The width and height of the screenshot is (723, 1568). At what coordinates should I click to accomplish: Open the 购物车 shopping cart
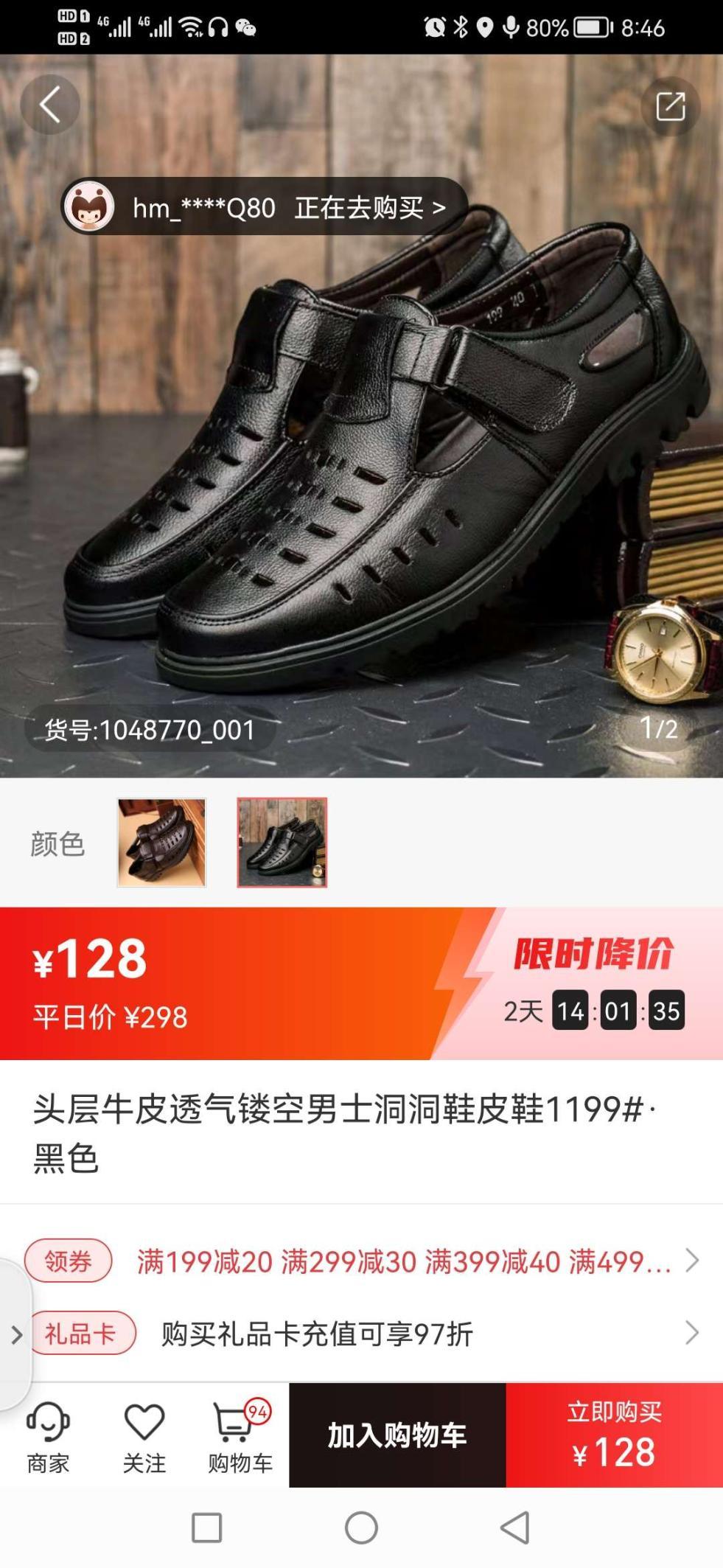point(240,1438)
